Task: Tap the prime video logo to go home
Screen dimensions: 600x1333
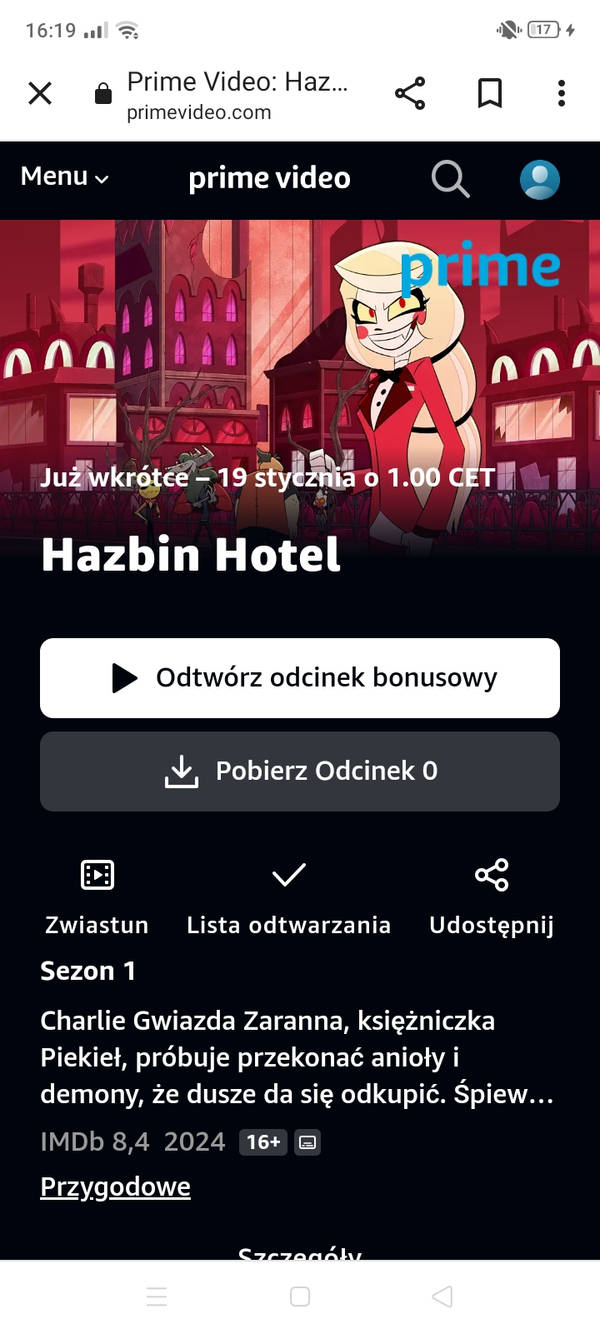Action: click(x=269, y=179)
